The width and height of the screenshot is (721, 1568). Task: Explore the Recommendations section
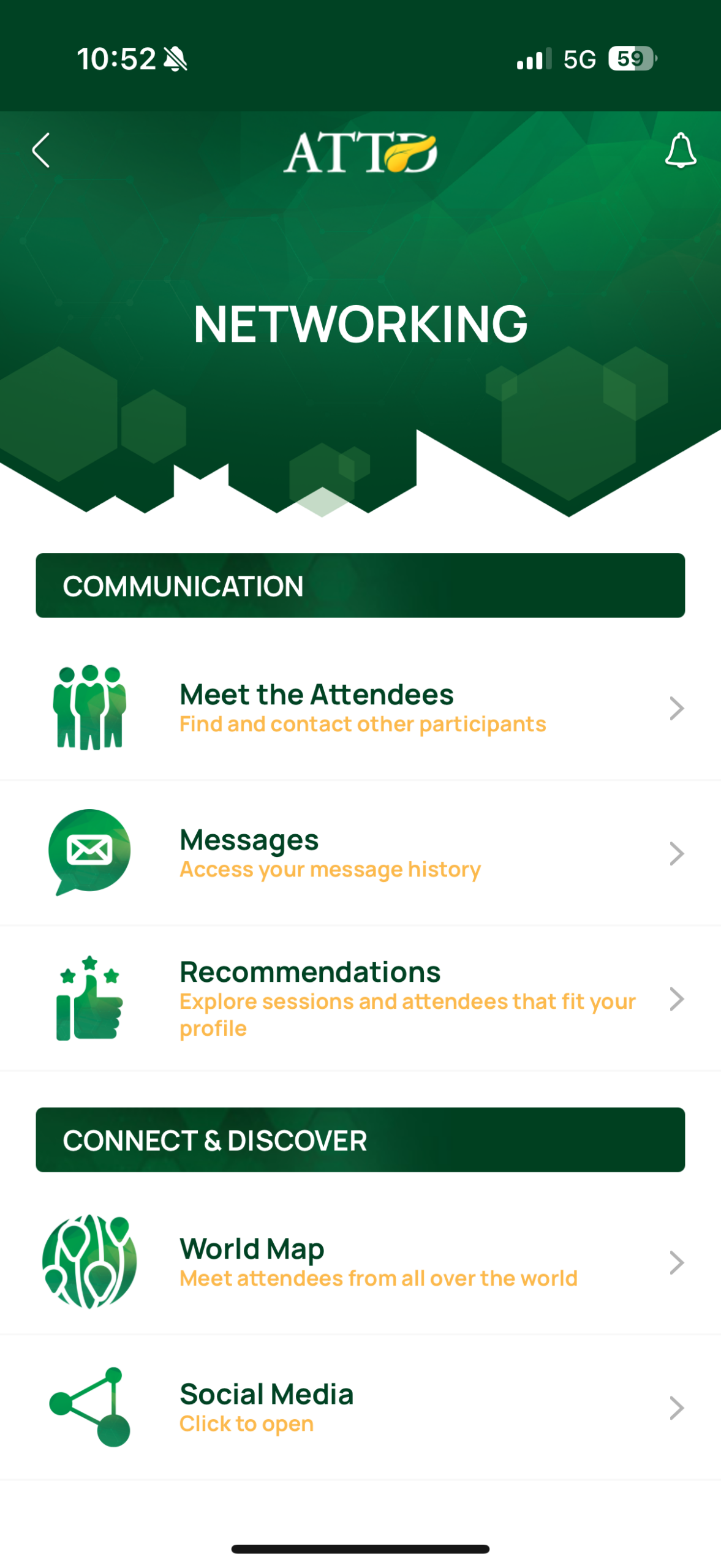[360, 998]
